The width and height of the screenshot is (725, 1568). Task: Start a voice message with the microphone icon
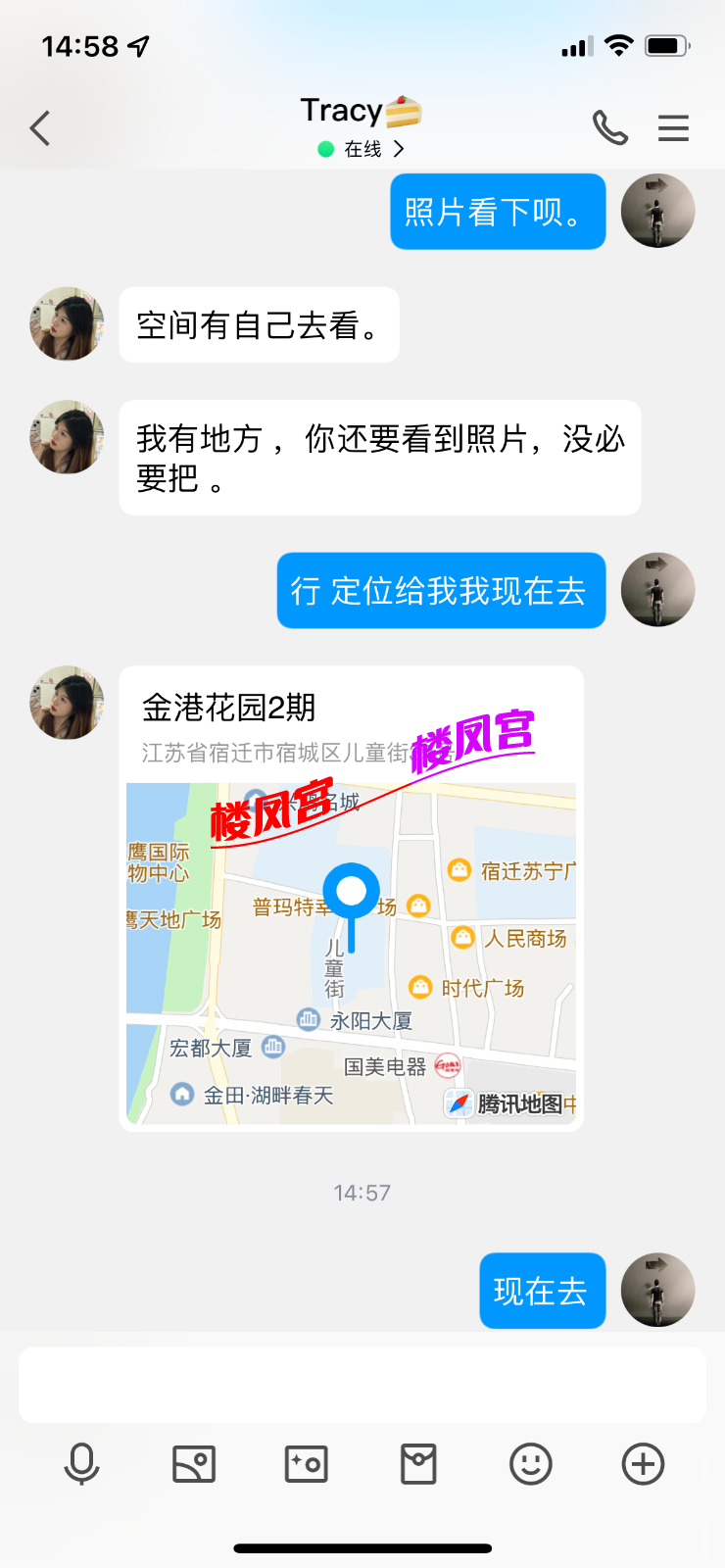(83, 1463)
